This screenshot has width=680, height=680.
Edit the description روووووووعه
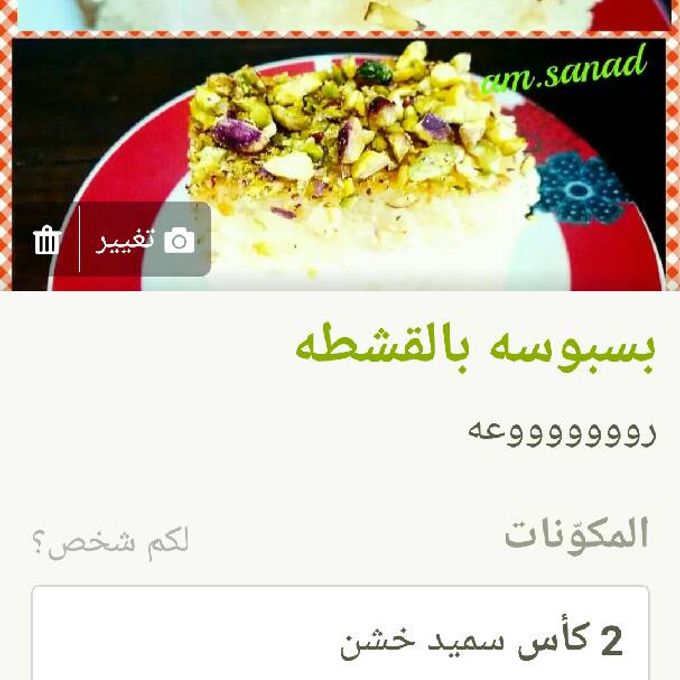pos(561,431)
